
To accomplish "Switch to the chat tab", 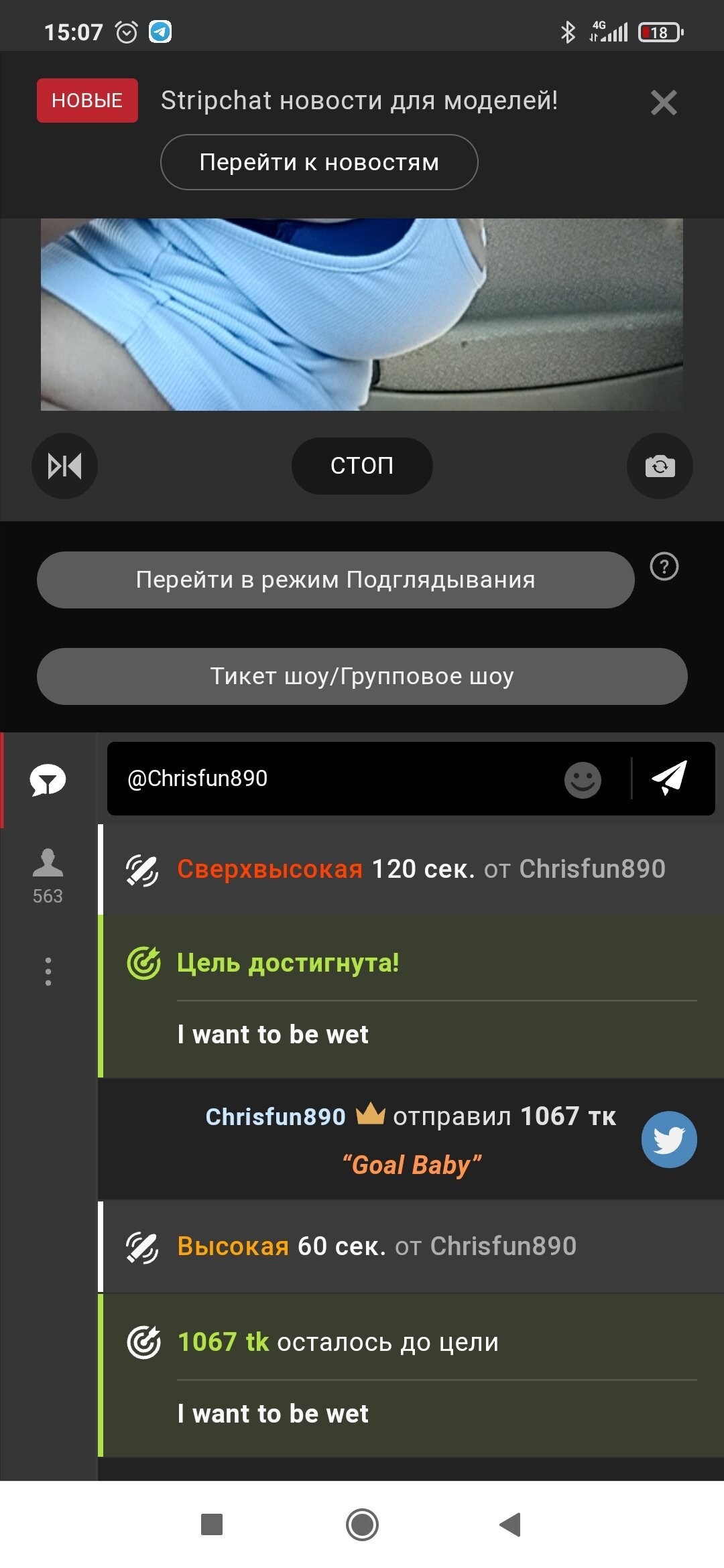I will click(48, 780).
